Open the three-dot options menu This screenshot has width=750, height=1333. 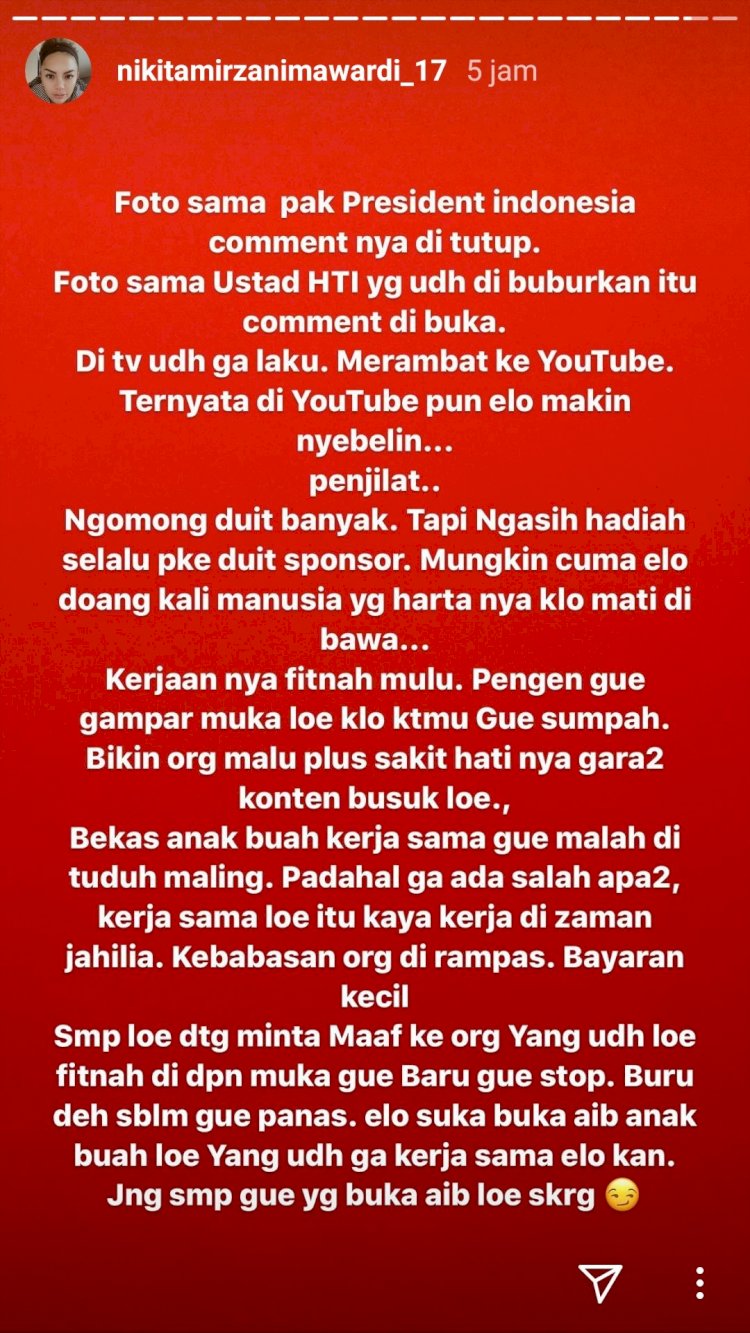tap(700, 1283)
